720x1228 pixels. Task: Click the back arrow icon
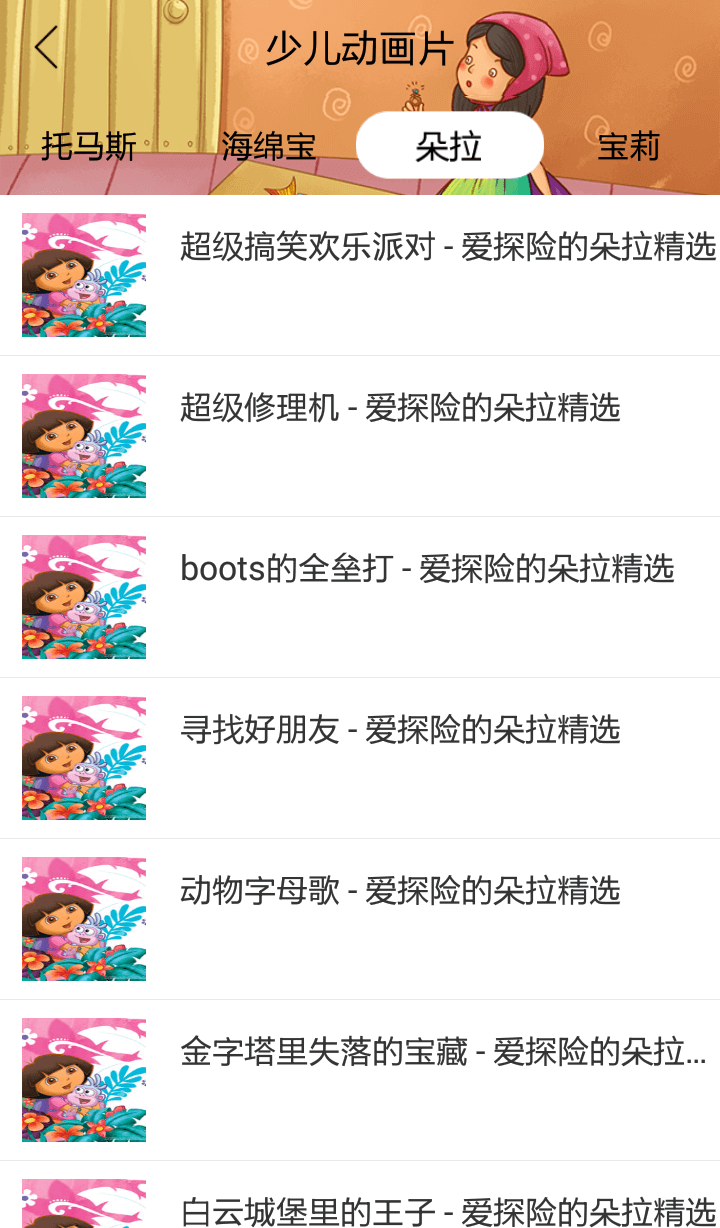point(44,45)
